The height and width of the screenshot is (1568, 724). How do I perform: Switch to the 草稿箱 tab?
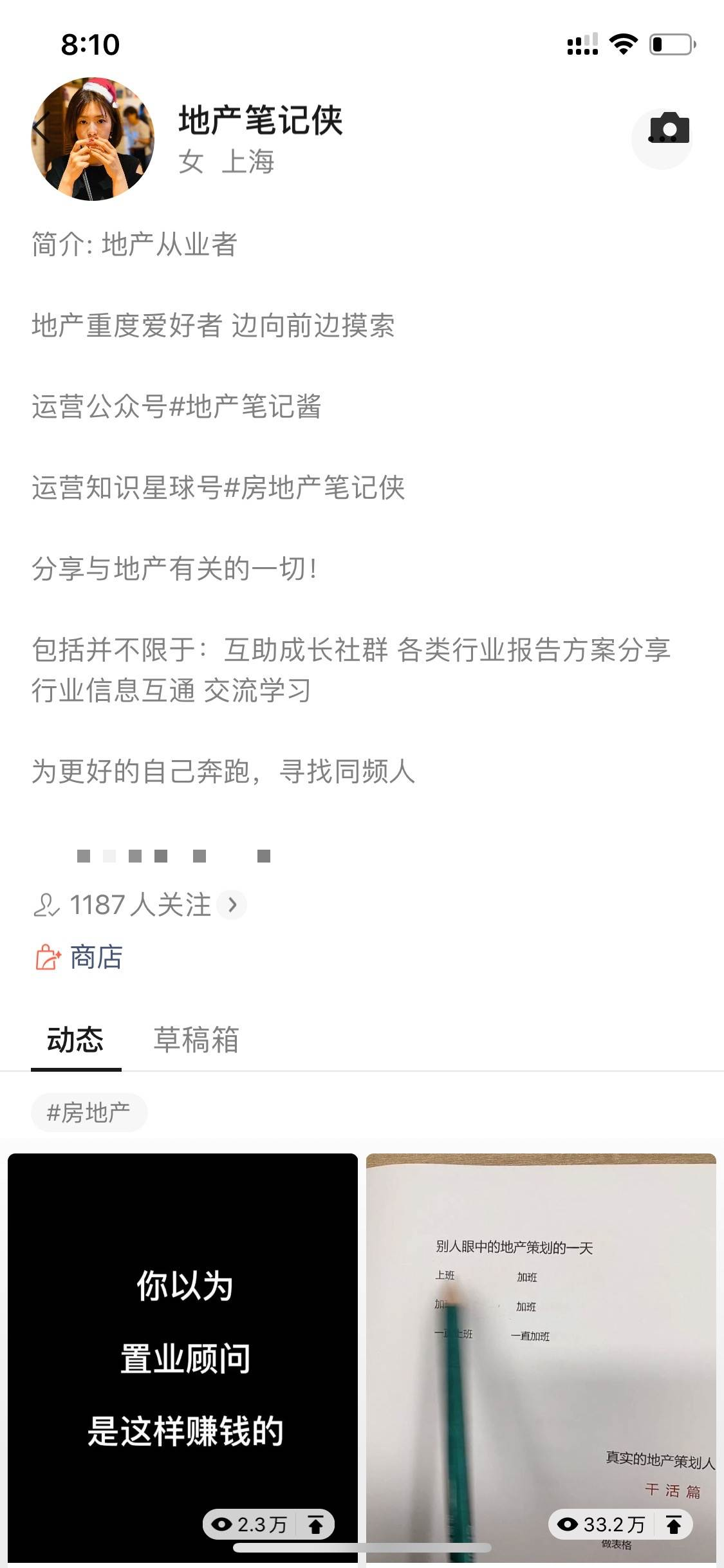pos(196,1040)
